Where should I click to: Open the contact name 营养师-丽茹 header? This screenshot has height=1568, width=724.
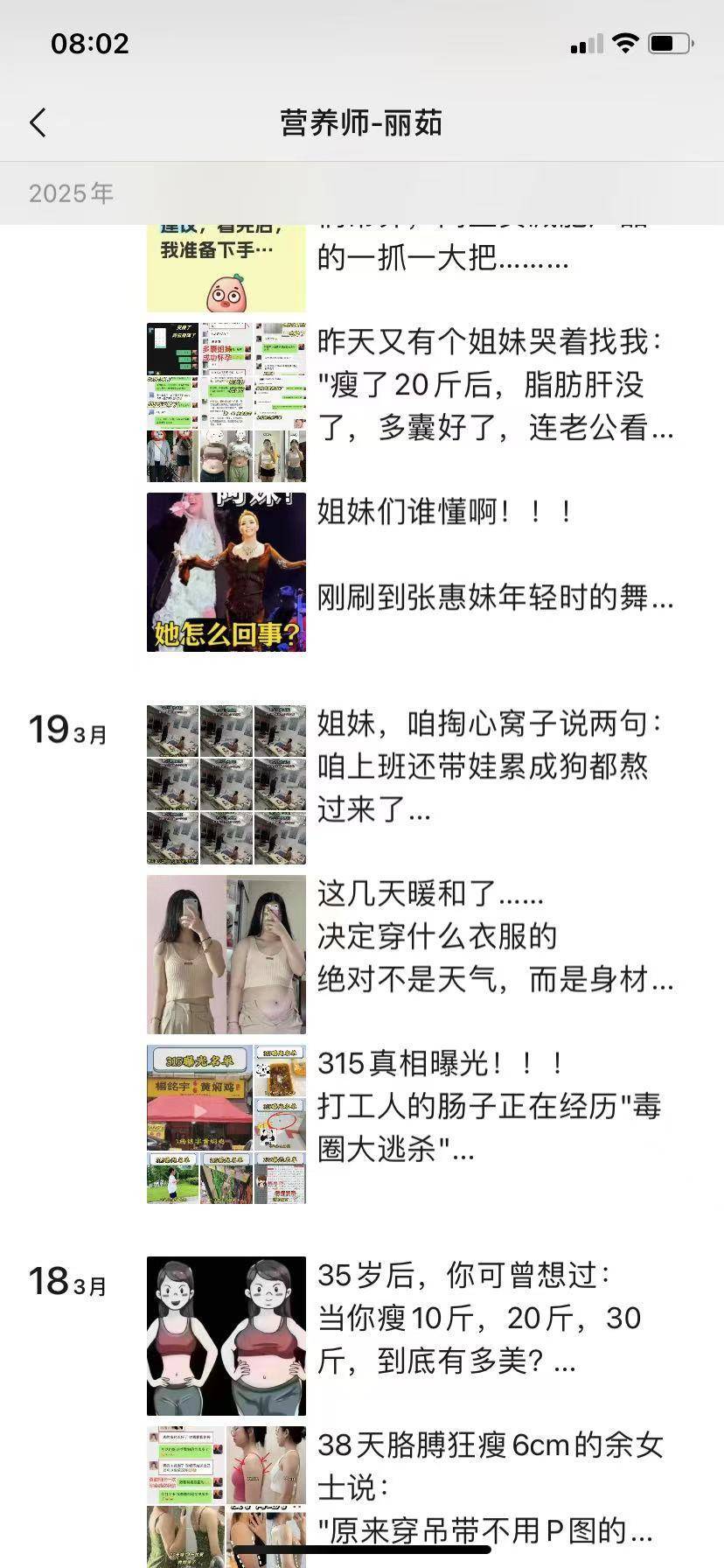(x=362, y=123)
